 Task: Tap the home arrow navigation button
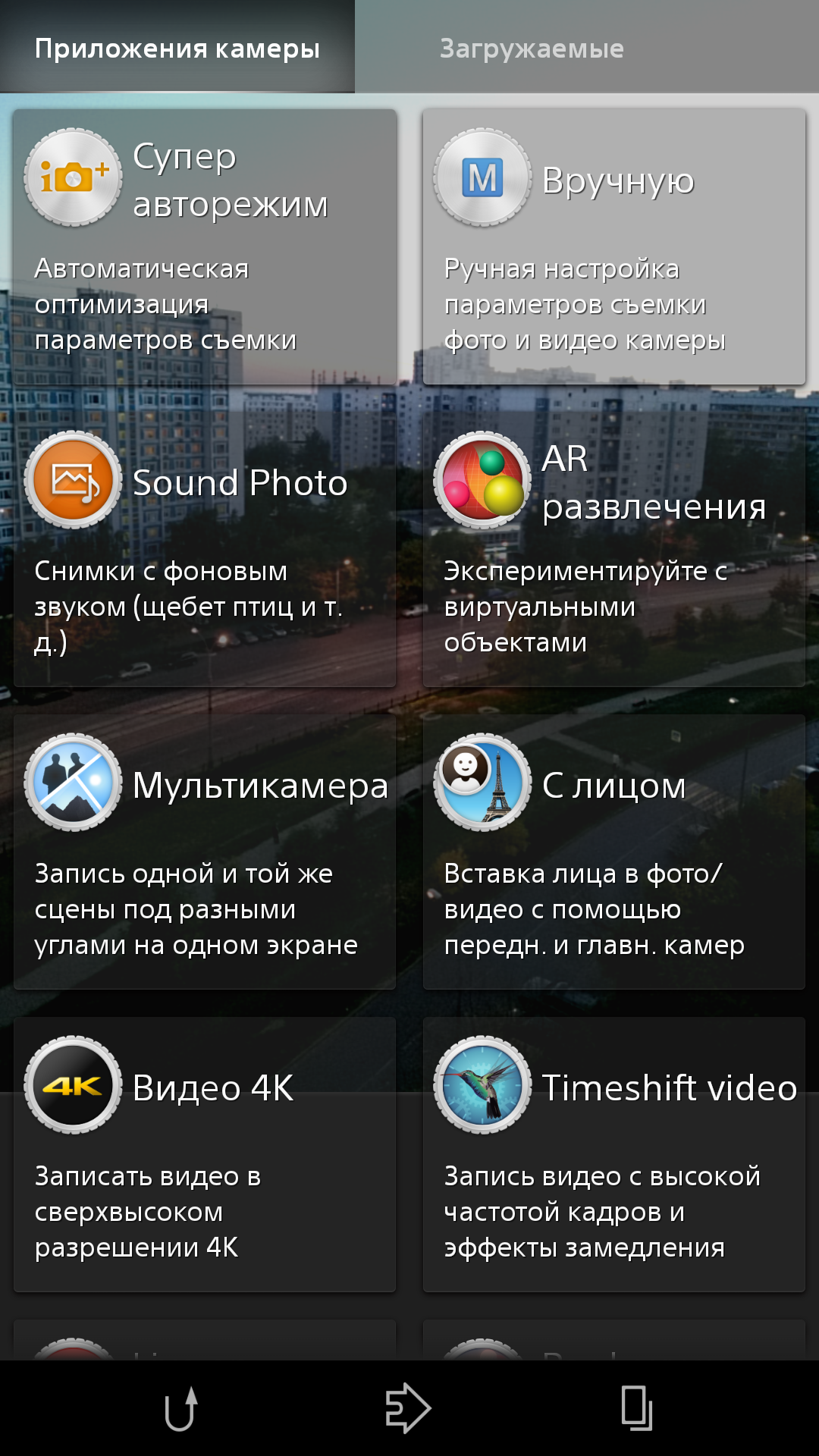[x=408, y=1408]
